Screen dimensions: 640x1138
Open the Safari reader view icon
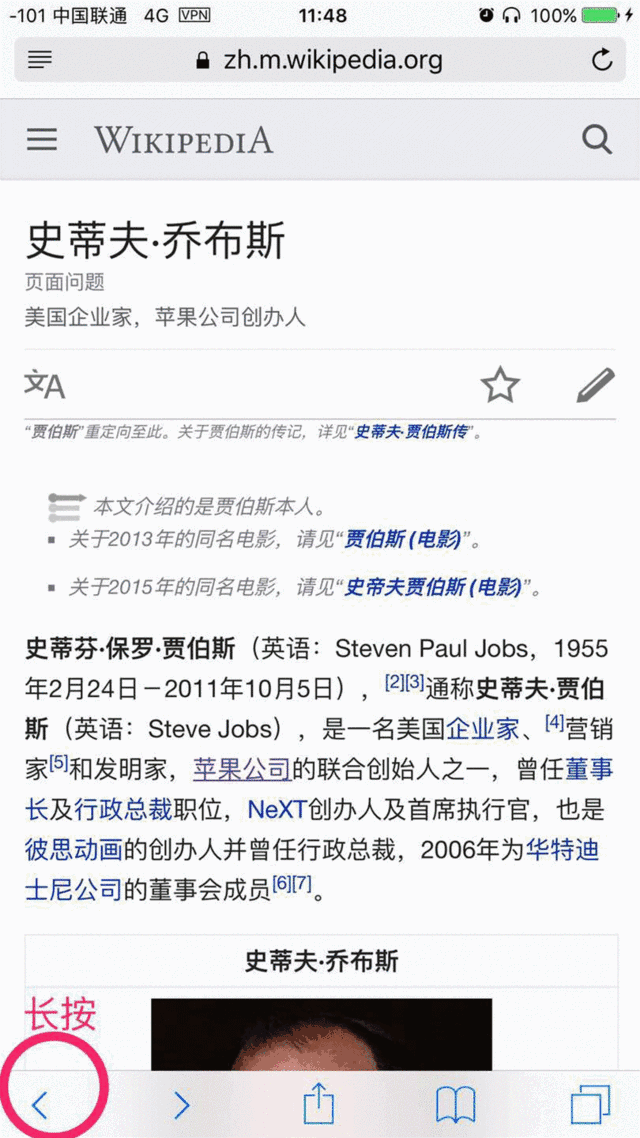click(x=40, y=60)
